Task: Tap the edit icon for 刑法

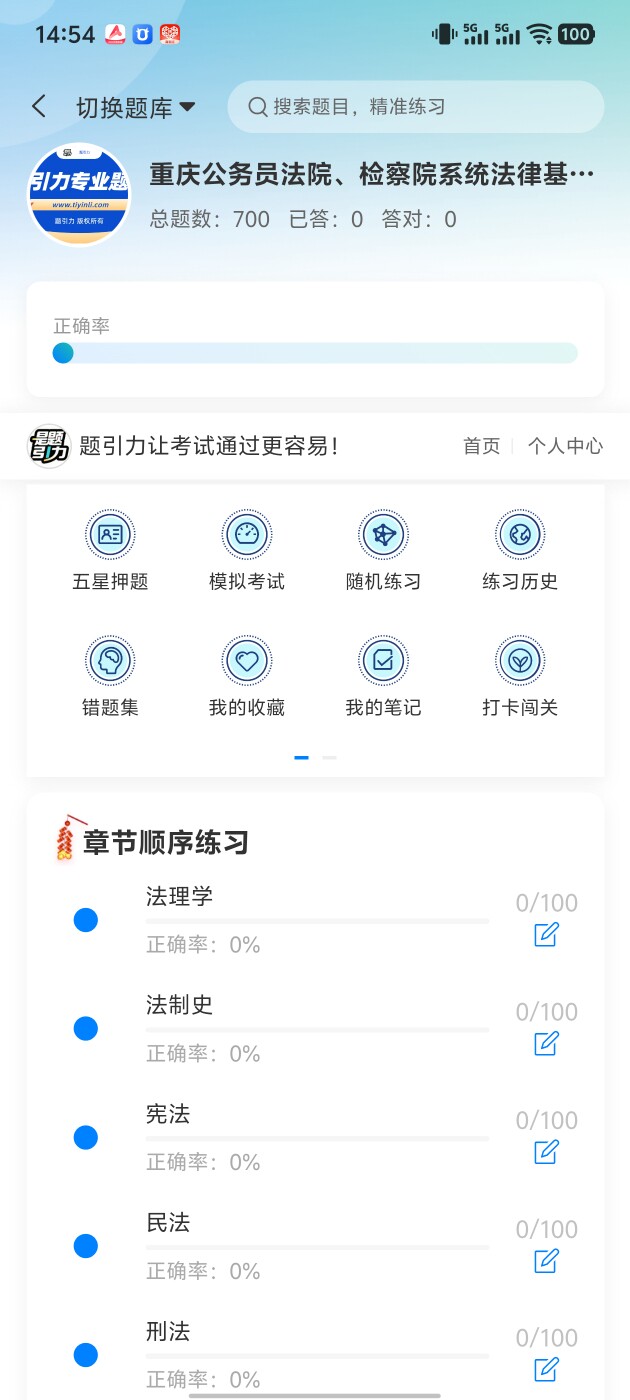Action: point(546,1369)
